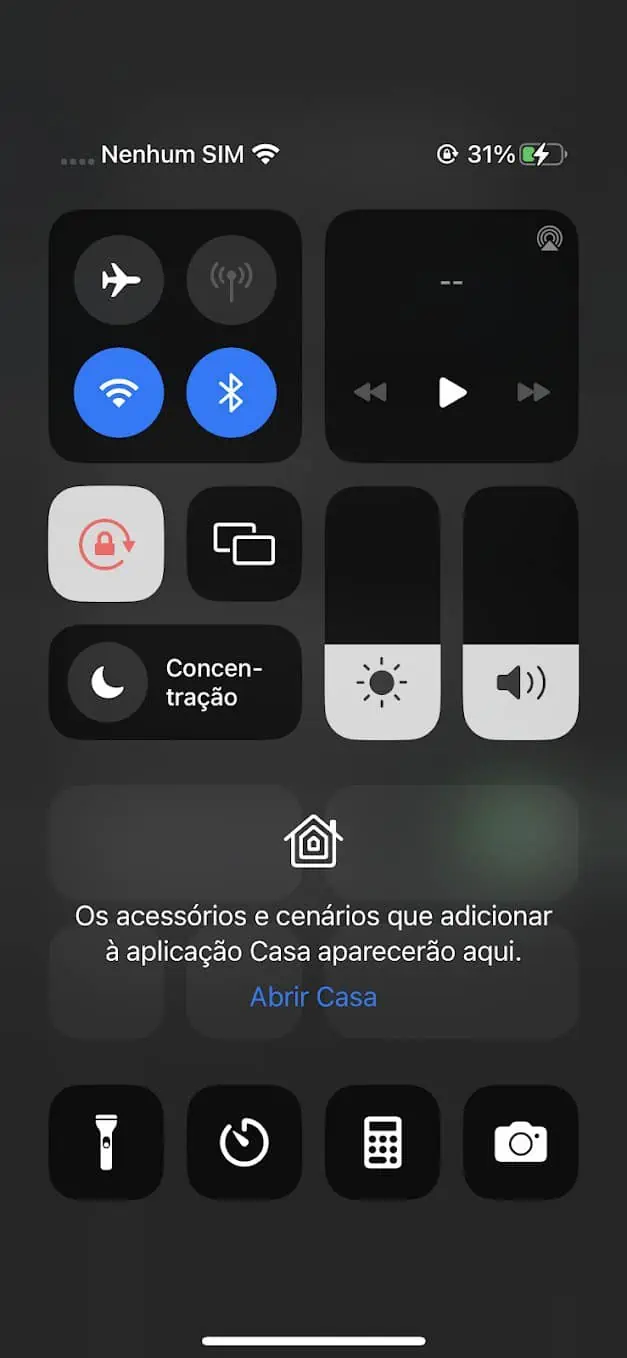Turn off Wi-Fi
This screenshot has height=1358, width=627.
coord(119,393)
